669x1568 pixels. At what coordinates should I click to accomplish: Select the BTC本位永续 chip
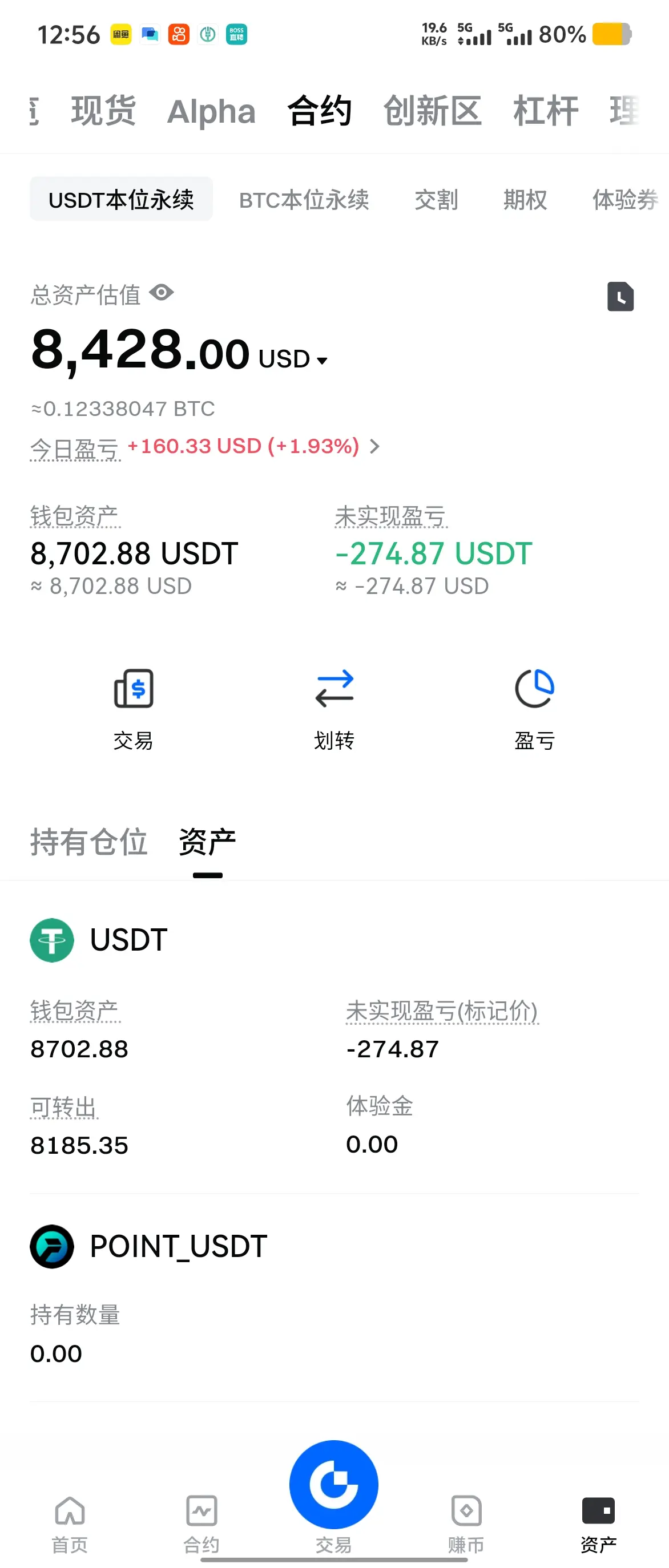[x=304, y=200]
